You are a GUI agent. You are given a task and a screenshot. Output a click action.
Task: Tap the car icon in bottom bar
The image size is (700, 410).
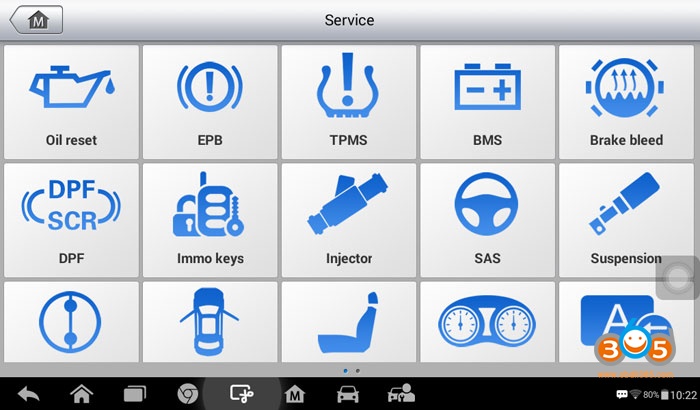(348, 393)
